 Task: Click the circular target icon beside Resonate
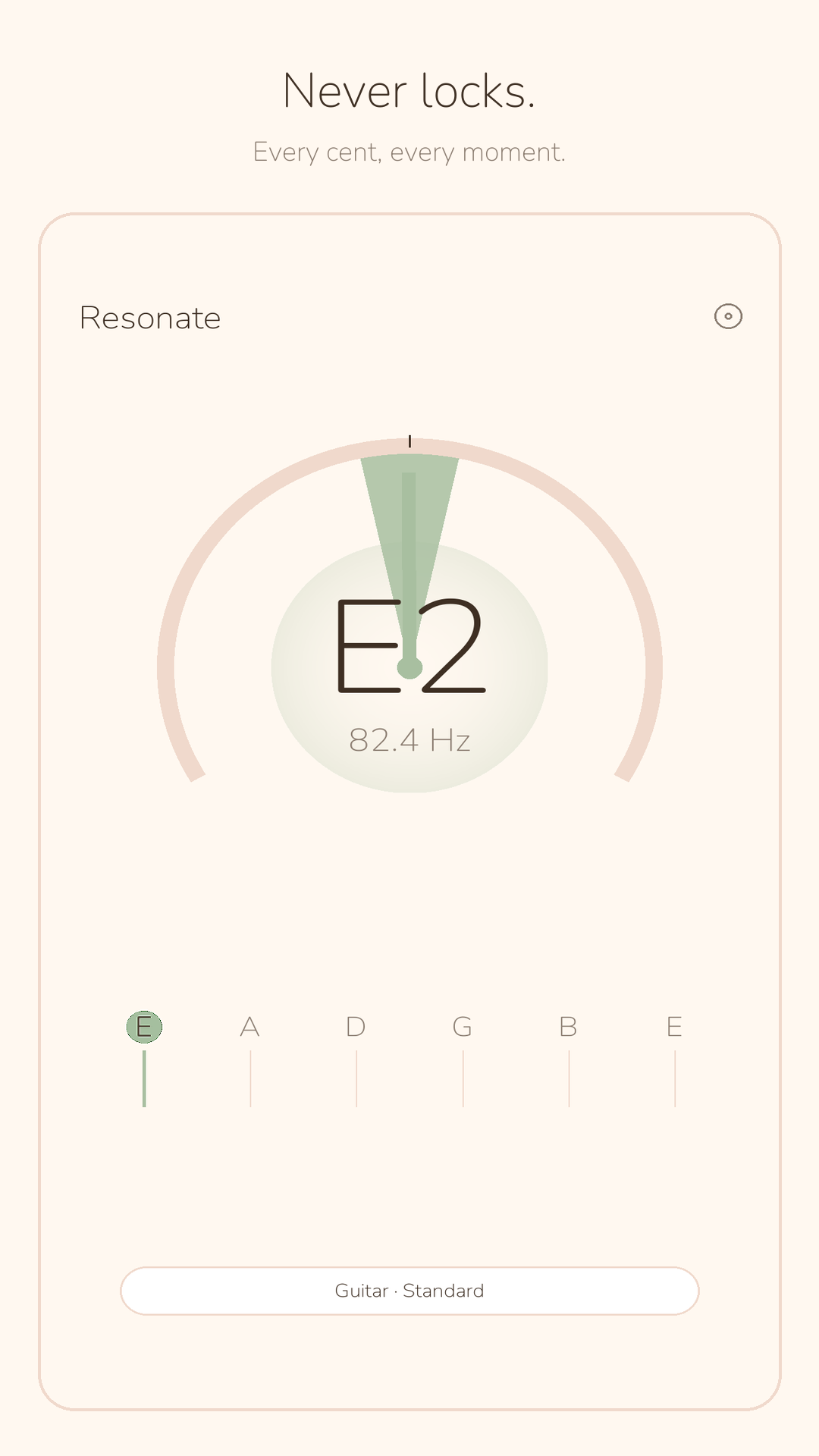(729, 317)
